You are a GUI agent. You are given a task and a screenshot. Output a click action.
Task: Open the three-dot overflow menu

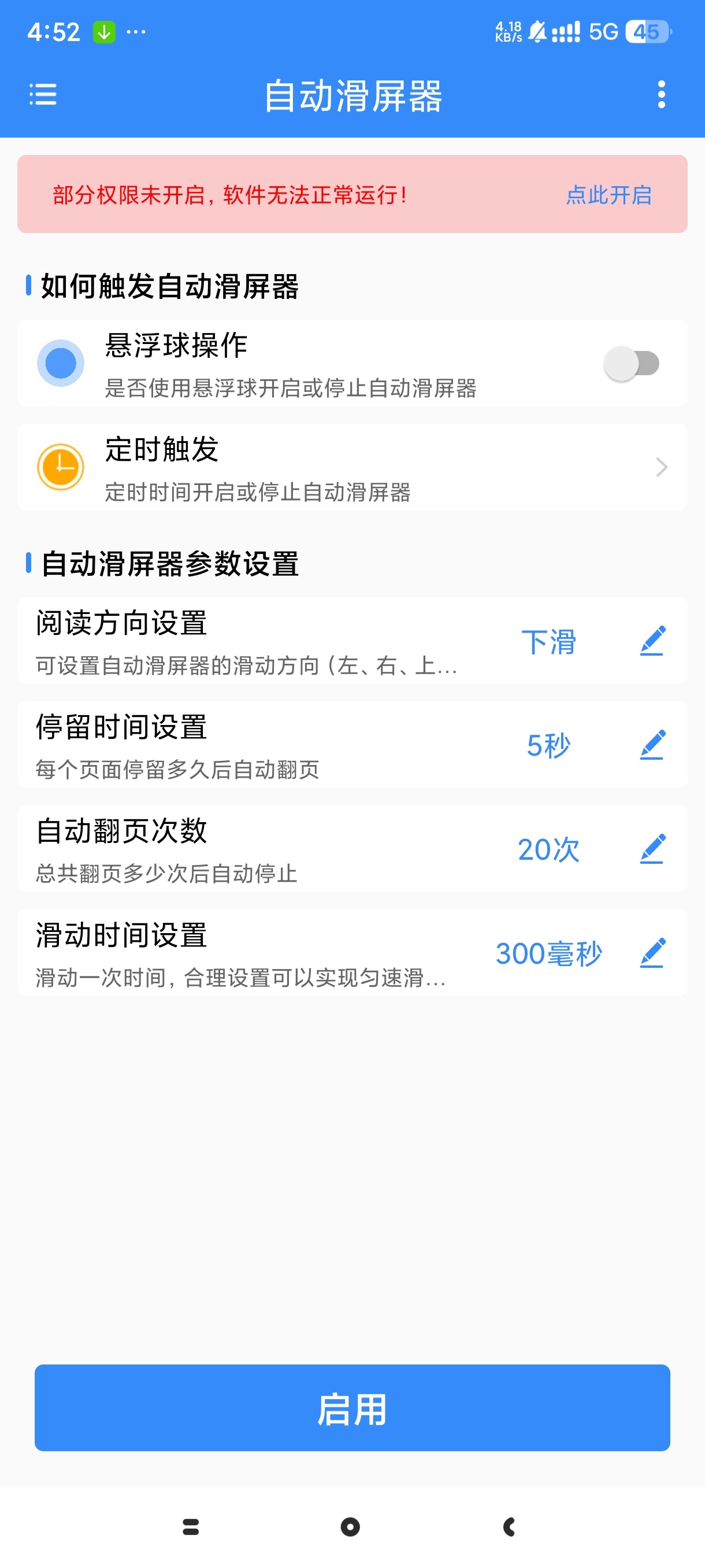(x=661, y=95)
